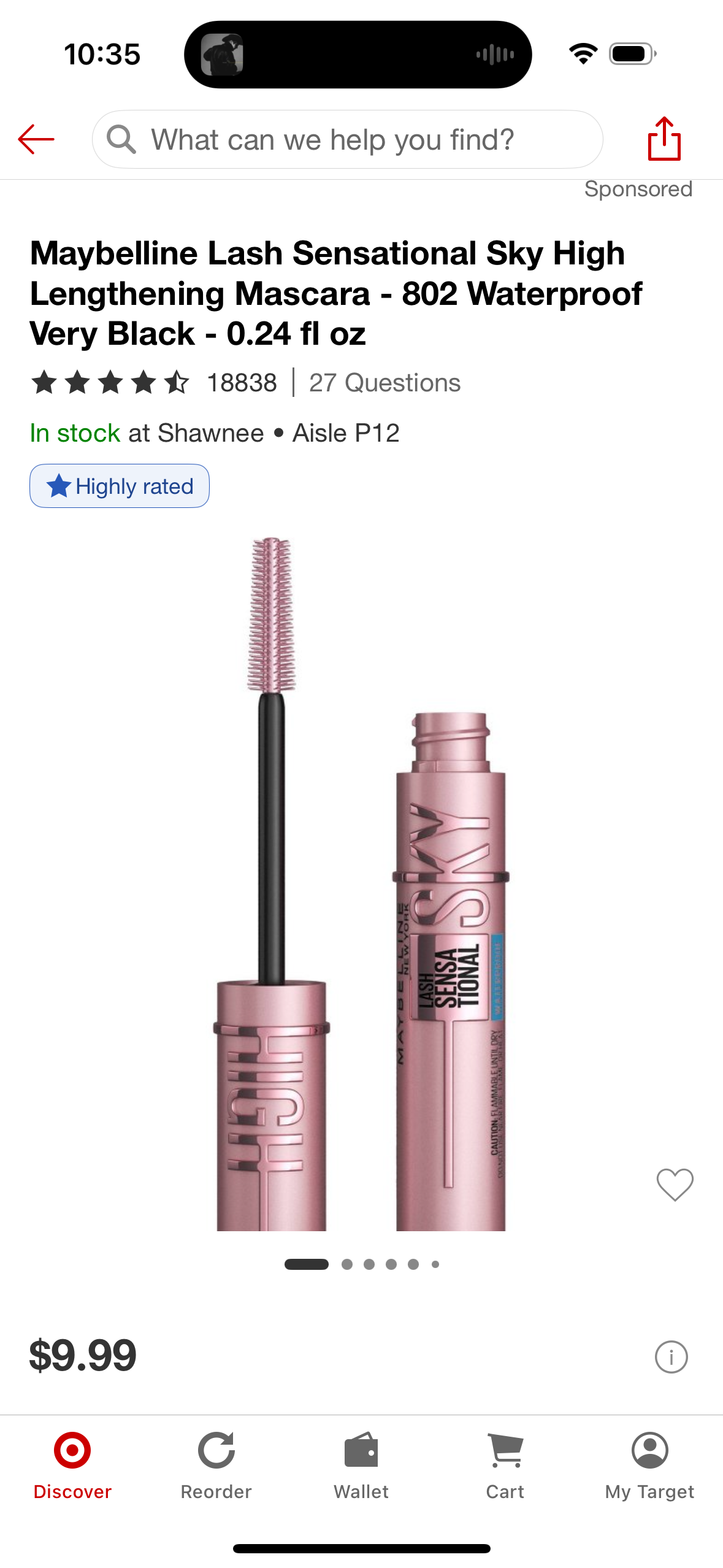Viewport: 723px width, 1568px height.
Task: Go back using the red arrow
Action: (x=36, y=139)
